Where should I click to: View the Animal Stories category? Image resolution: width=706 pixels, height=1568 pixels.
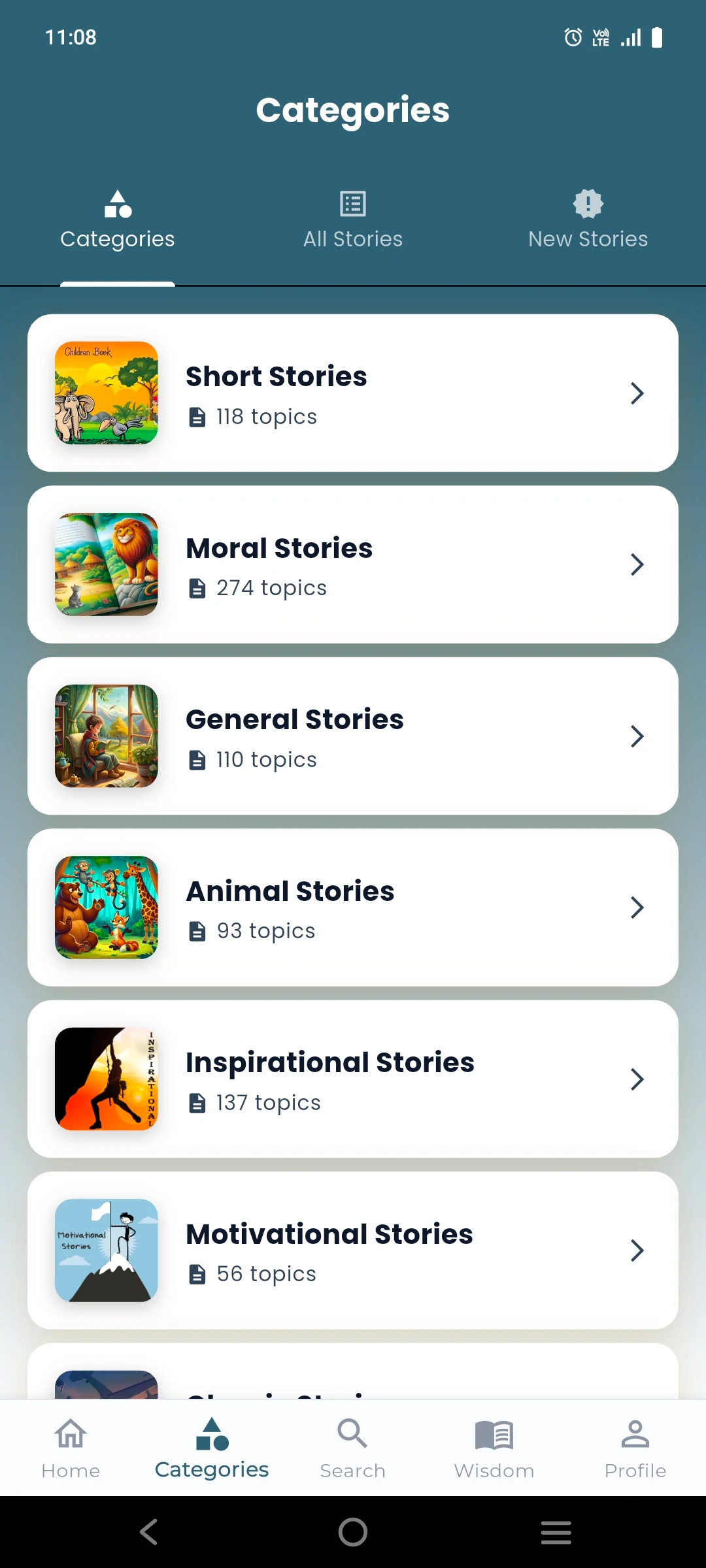[353, 907]
